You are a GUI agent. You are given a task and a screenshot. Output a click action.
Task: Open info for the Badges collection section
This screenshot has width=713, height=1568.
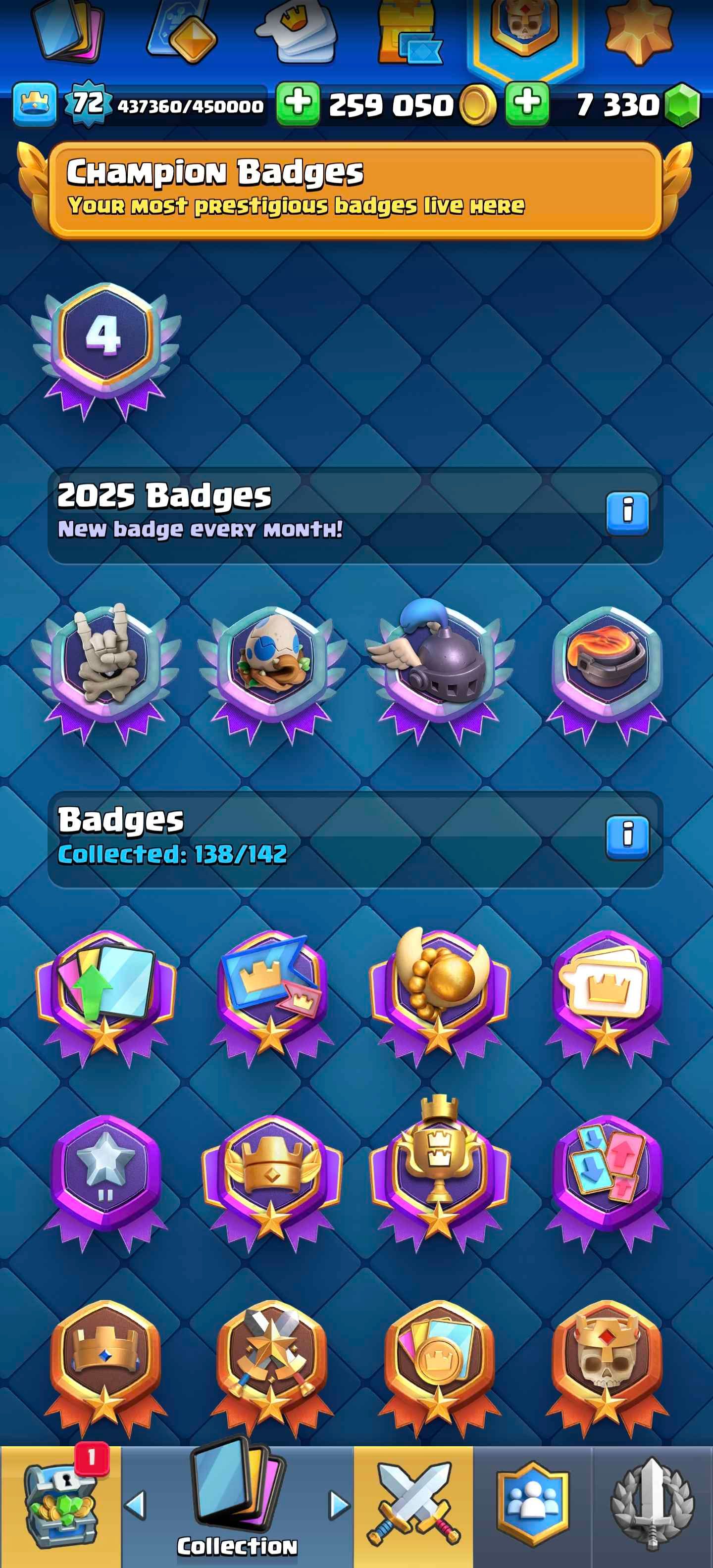coord(626,837)
